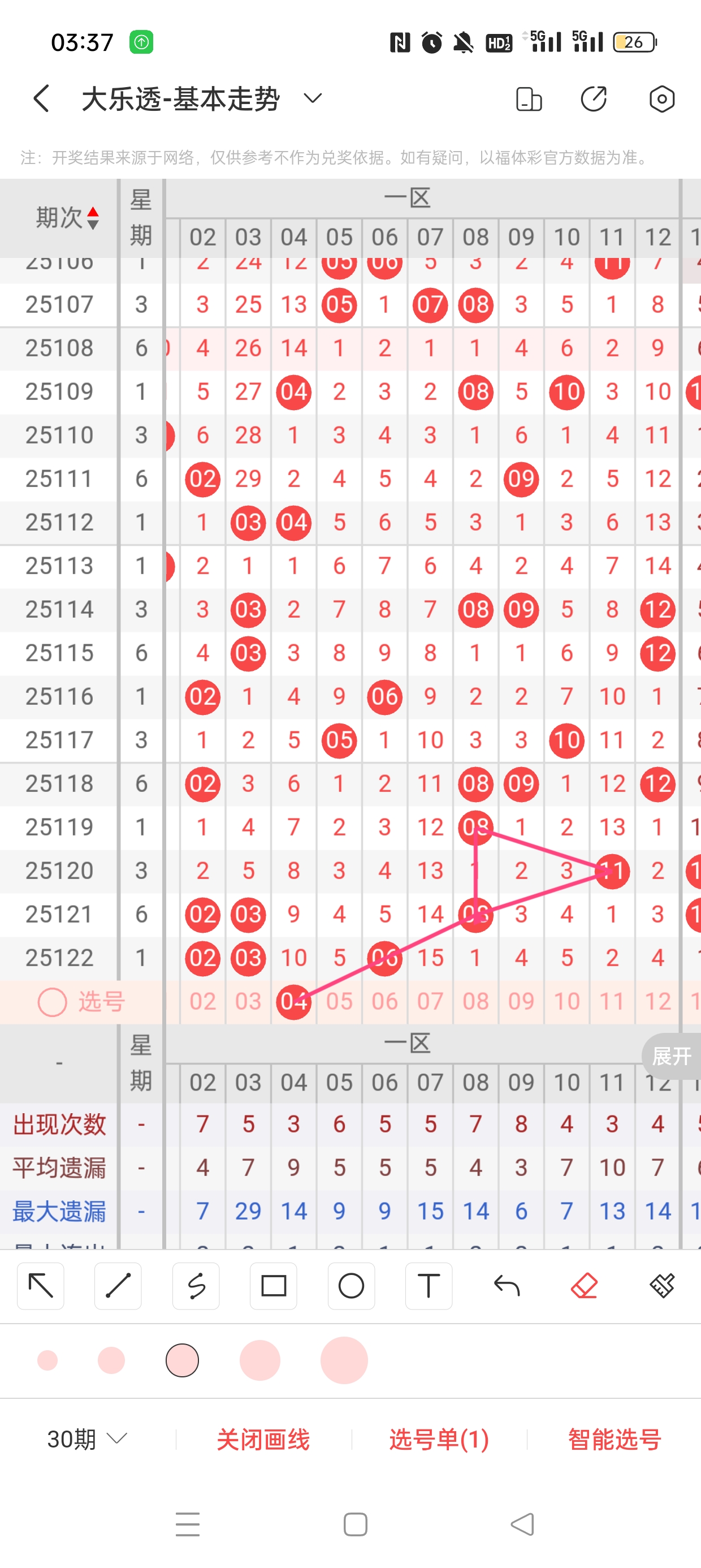Tap 关闭画线 to close drawing
Image resolution: width=701 pixels, height=1568 pixels.
click(263, 1439)
